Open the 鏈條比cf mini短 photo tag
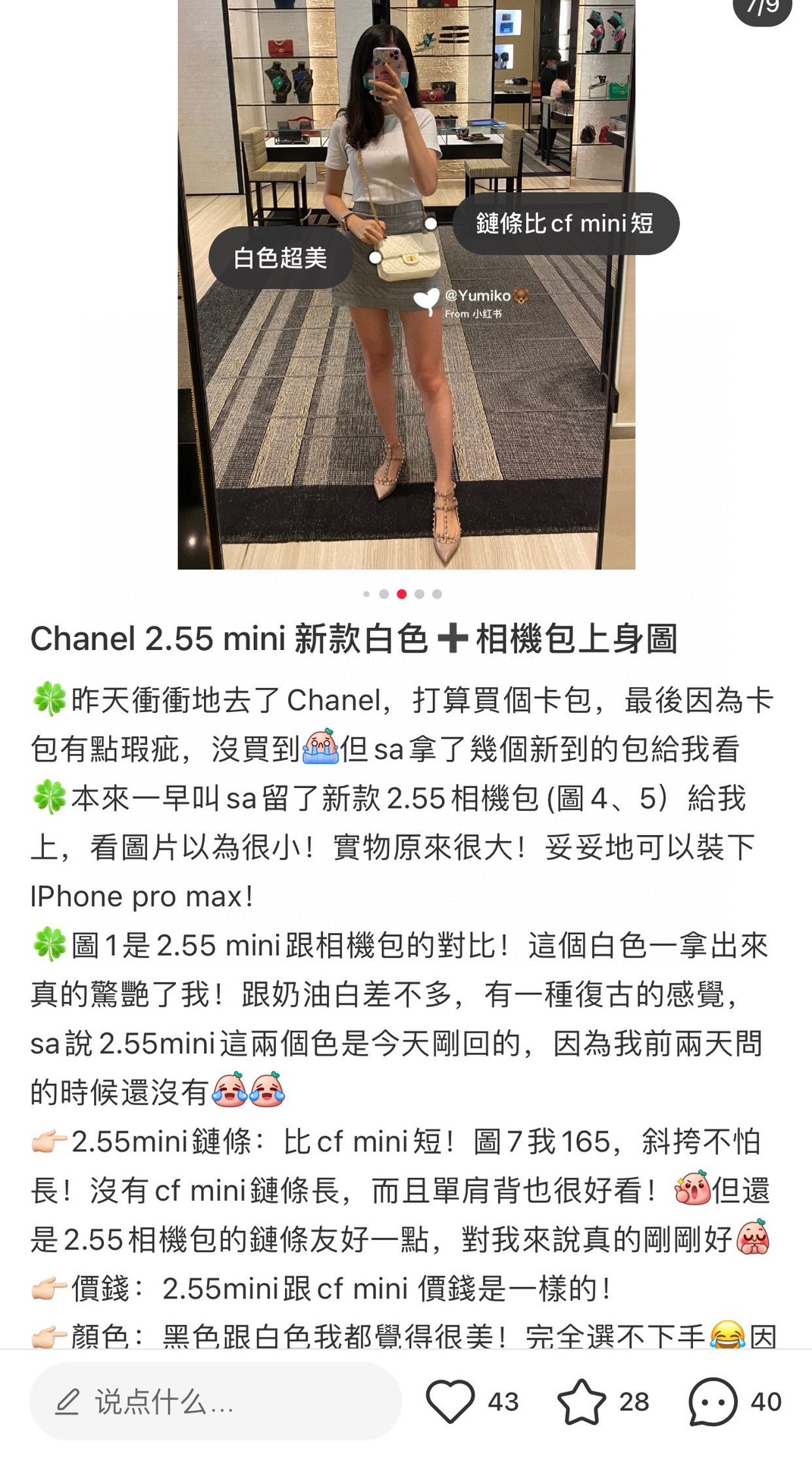 (x=565, y=223)
